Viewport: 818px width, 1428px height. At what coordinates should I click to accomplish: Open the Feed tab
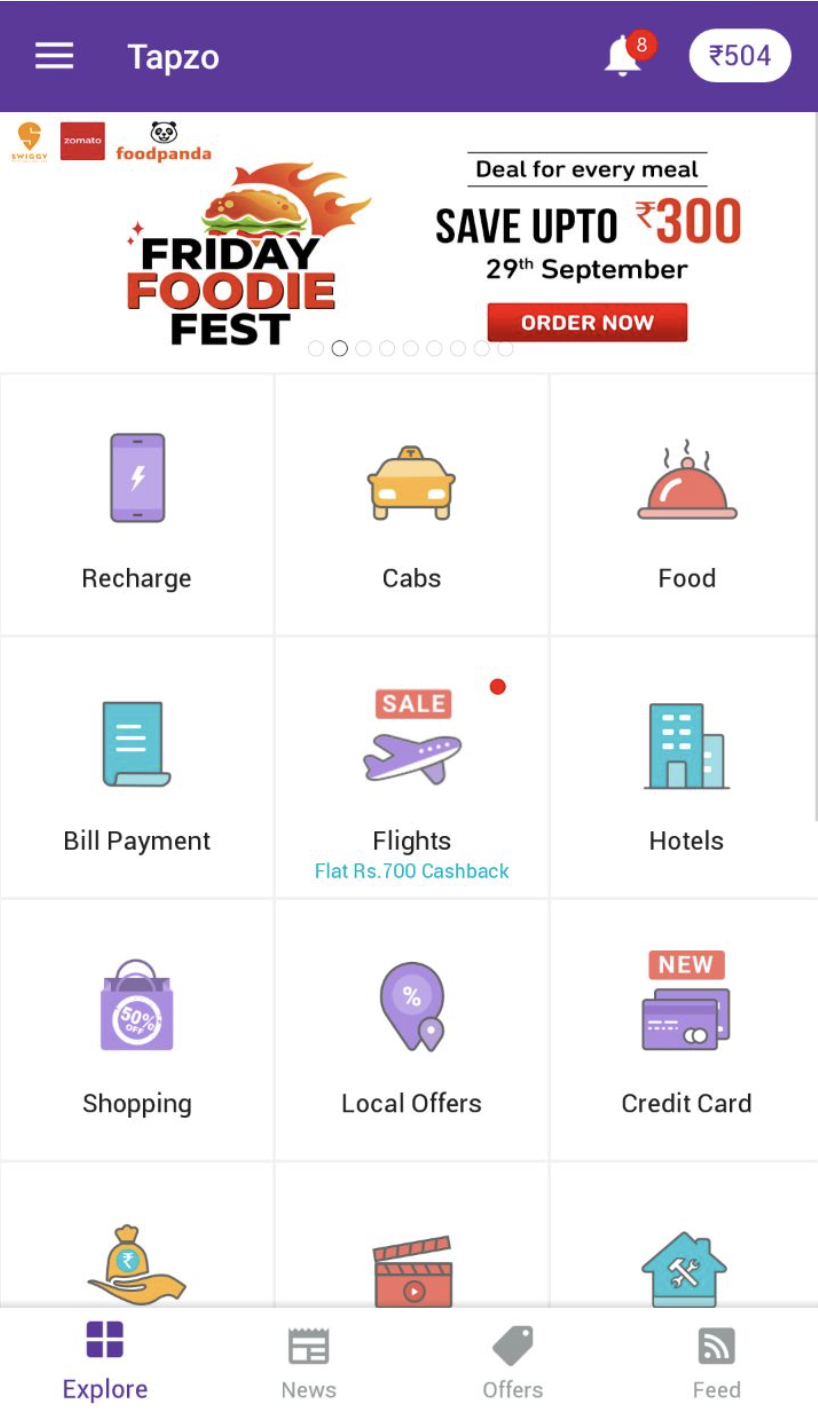(x=716, y=1362)
